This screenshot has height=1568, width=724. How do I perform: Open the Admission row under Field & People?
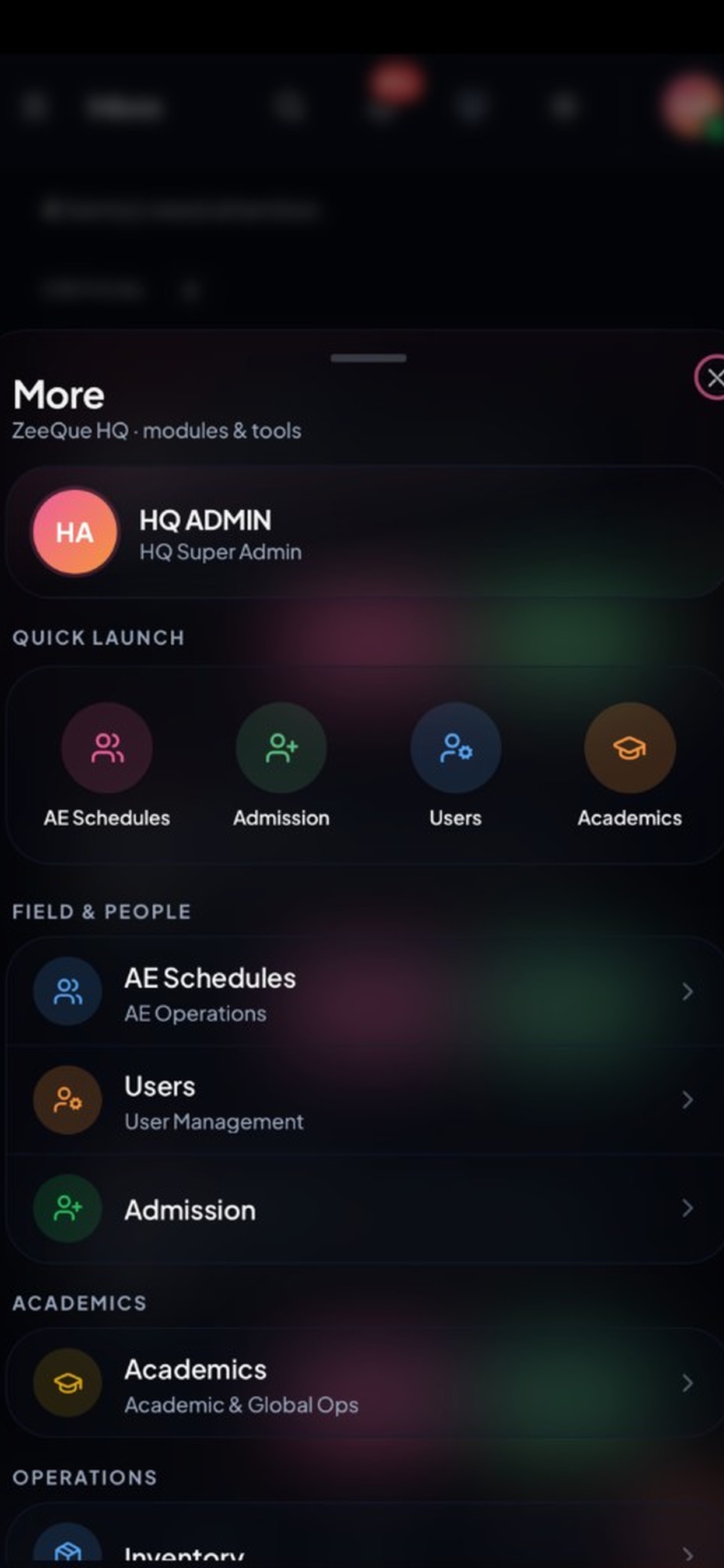pos(365,1208)
